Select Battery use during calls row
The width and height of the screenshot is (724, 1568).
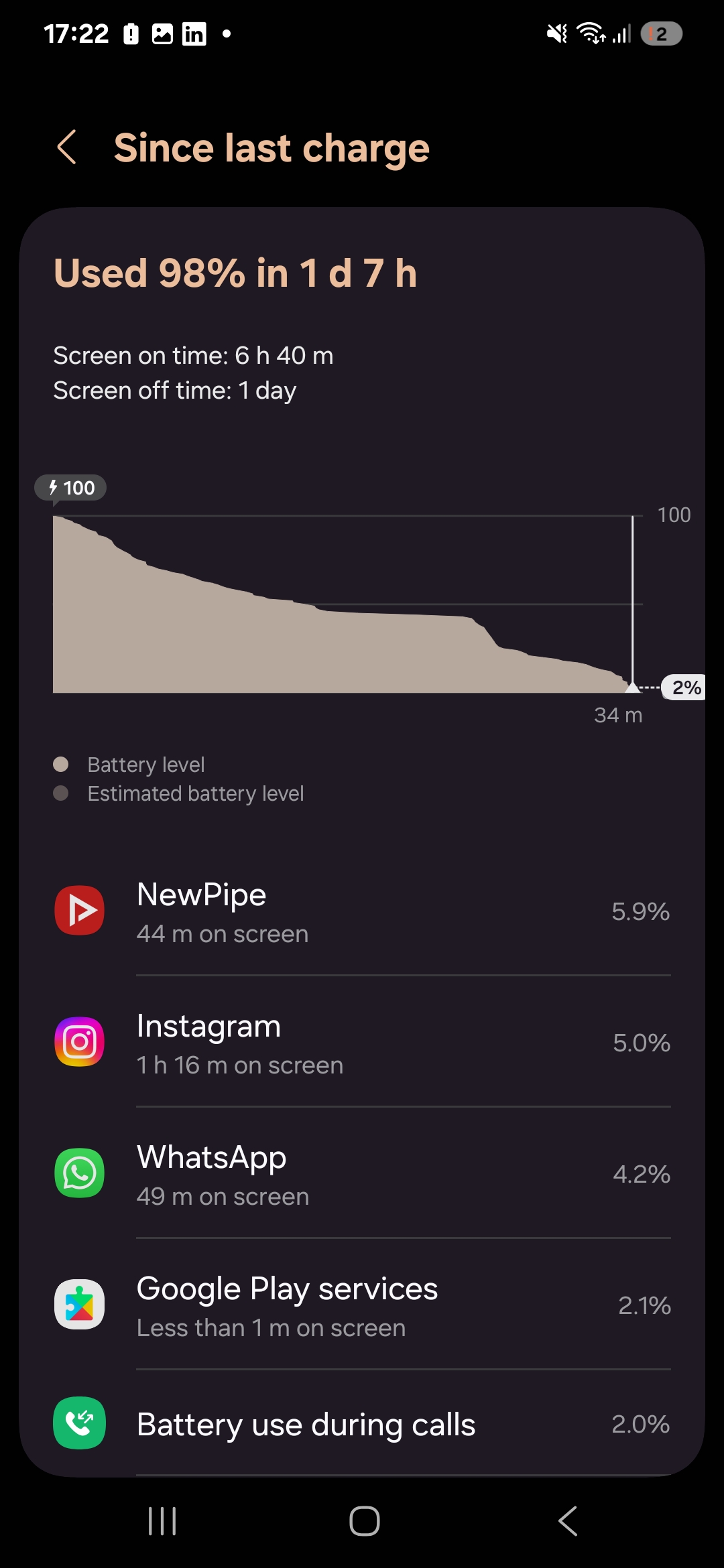[x=362, y=1423]
